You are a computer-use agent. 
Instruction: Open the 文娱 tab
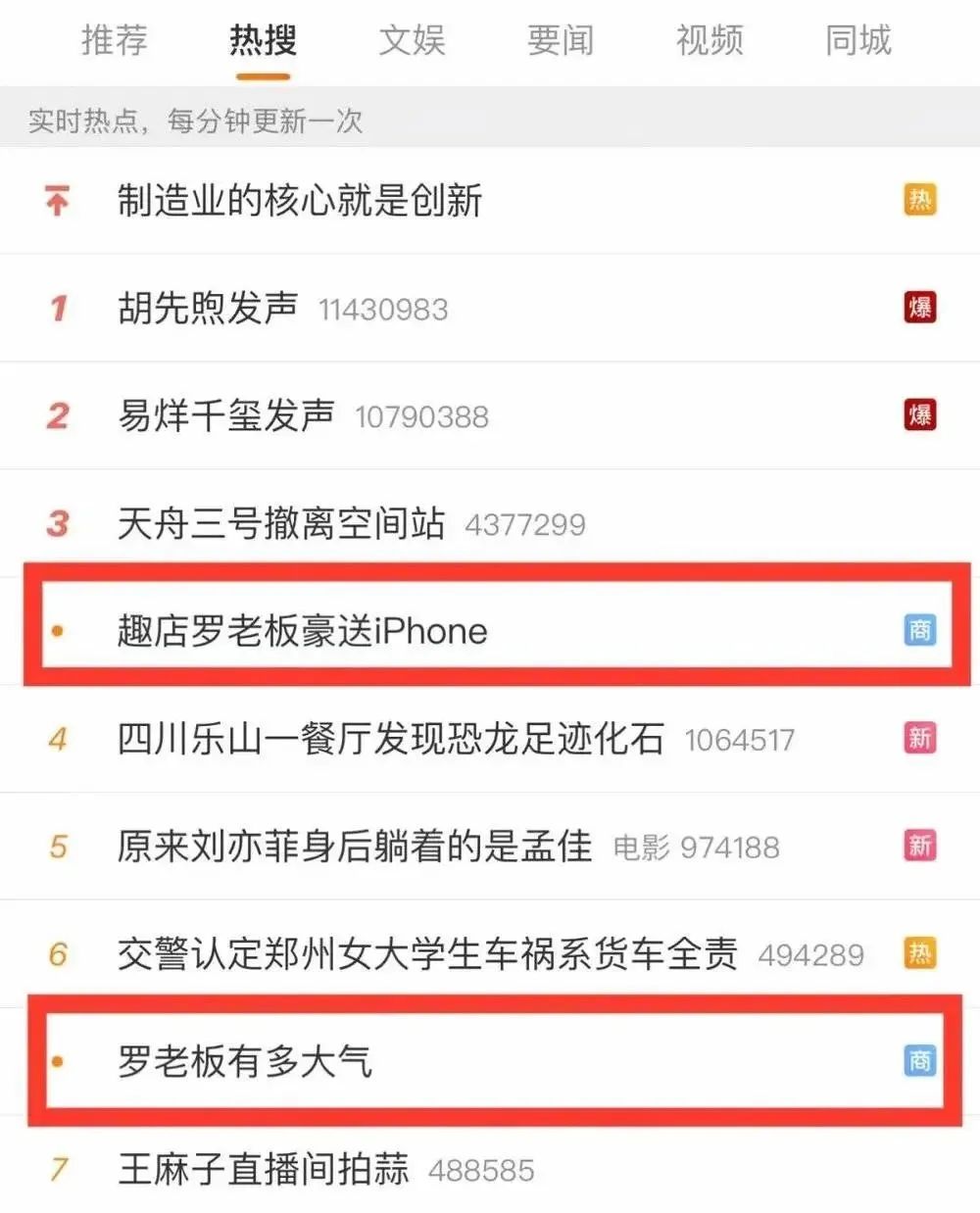(412, 41)
